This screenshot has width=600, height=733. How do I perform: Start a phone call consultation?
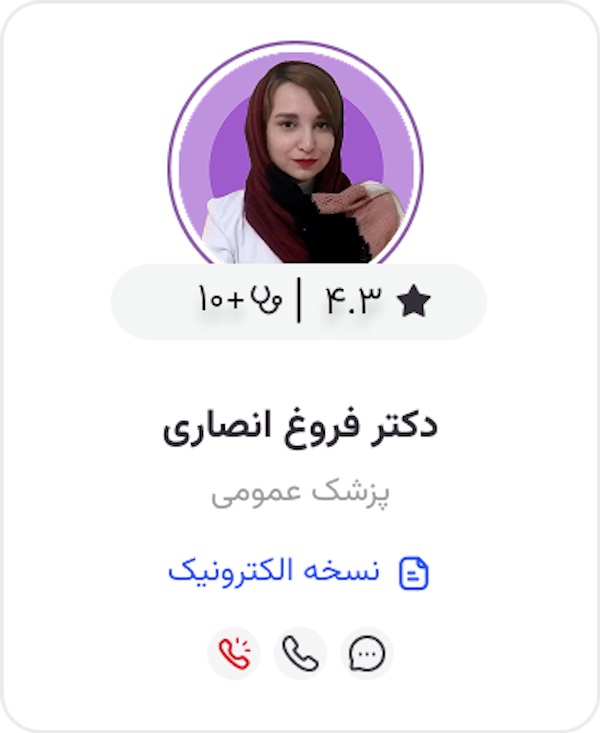(x=300, y=654)
